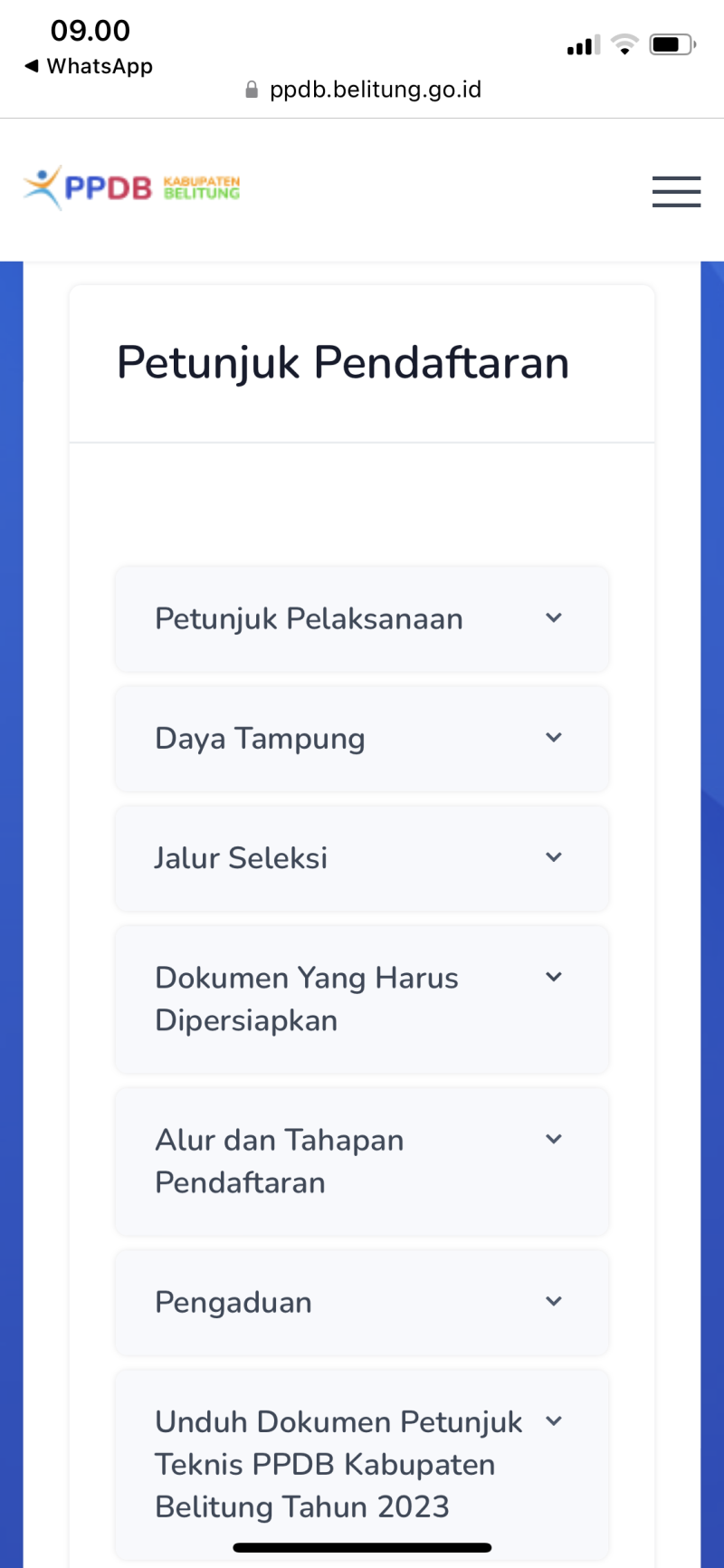Expand Alur dan Tahapan Pendaftaran
This screenshot has height=1568, width=724.
(x=362, y=1162)
